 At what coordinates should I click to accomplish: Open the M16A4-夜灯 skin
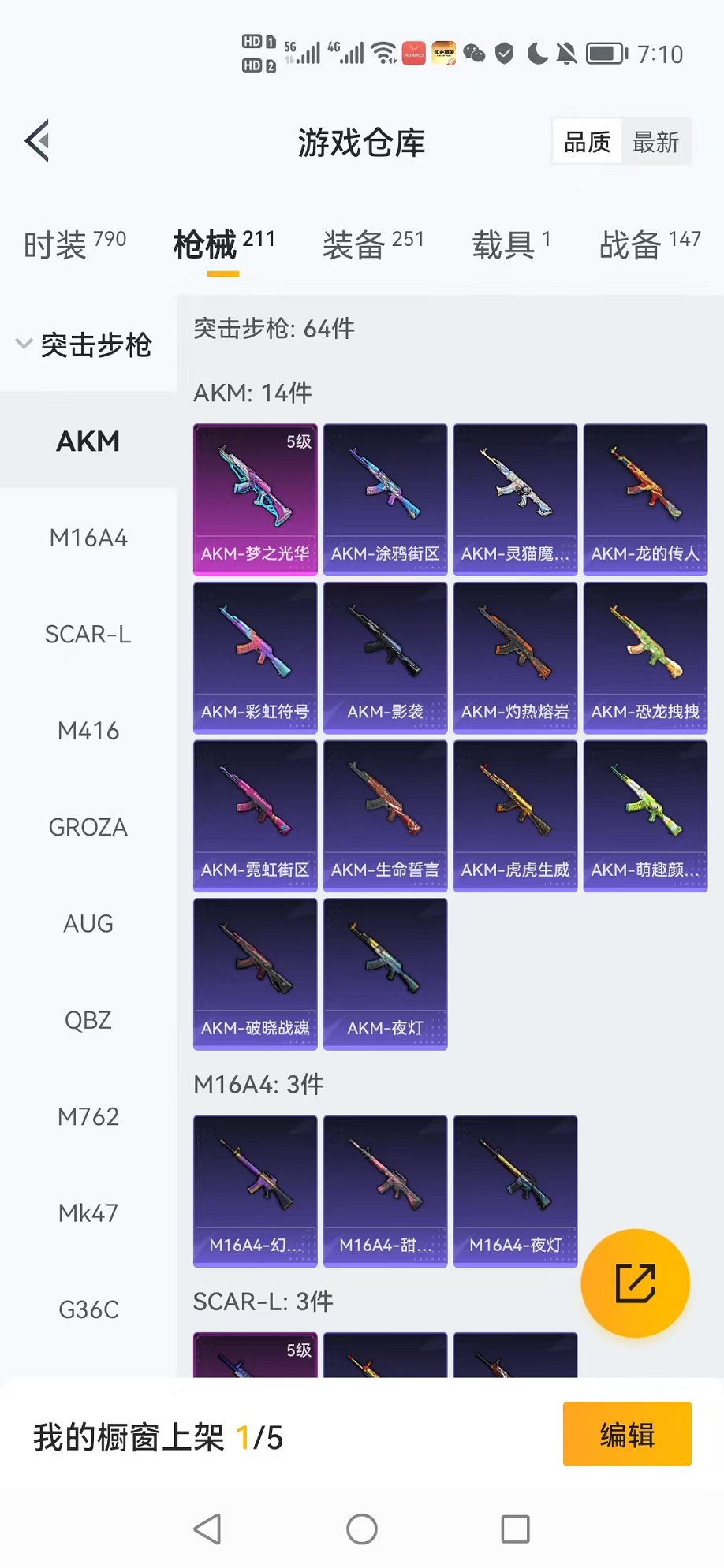click(515, 1190)
